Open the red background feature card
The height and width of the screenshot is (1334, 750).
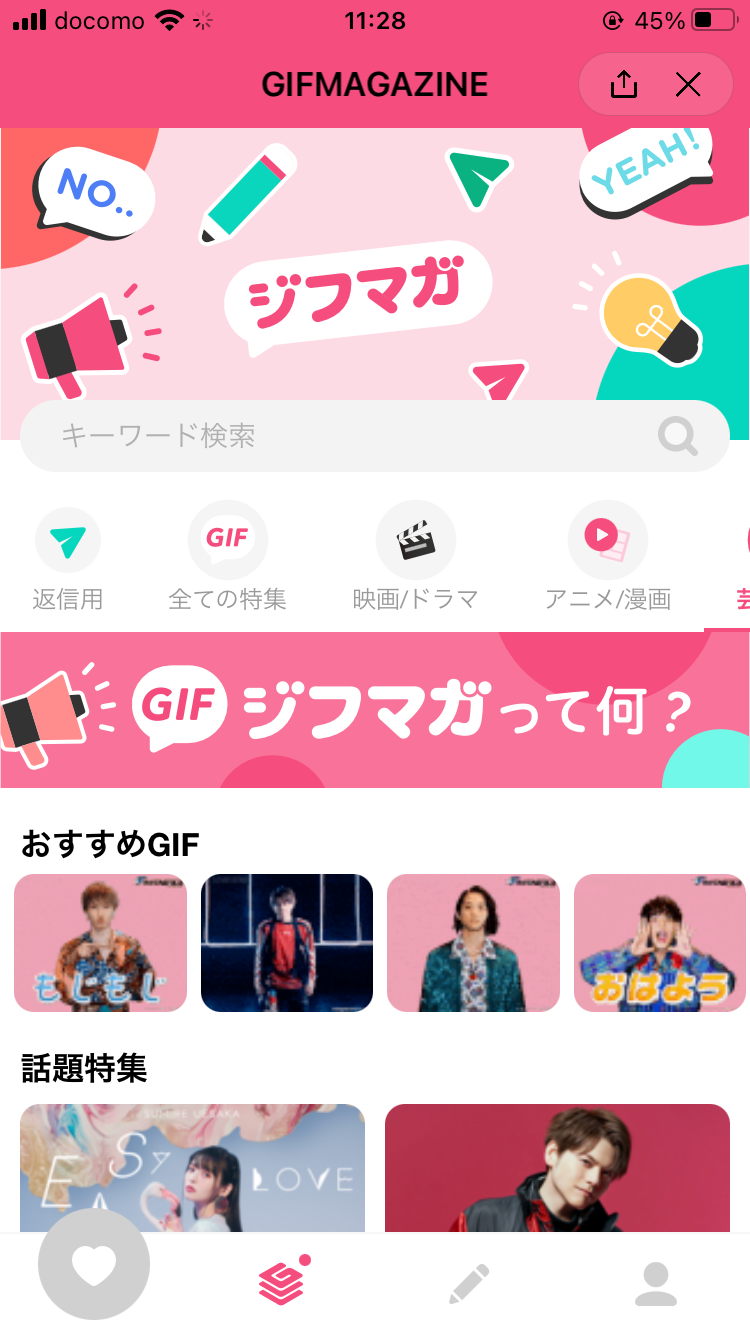557,1168
